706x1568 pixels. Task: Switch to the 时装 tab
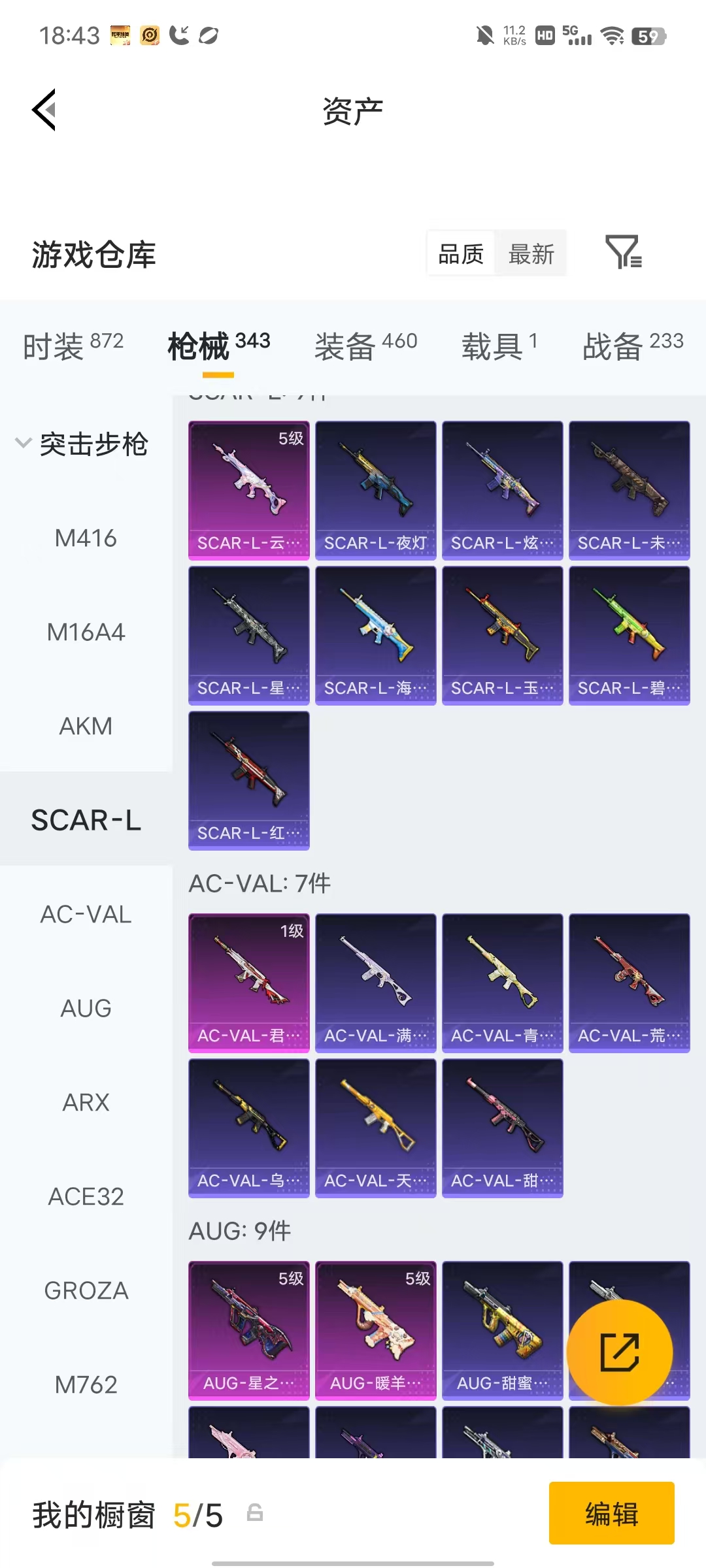73,345
